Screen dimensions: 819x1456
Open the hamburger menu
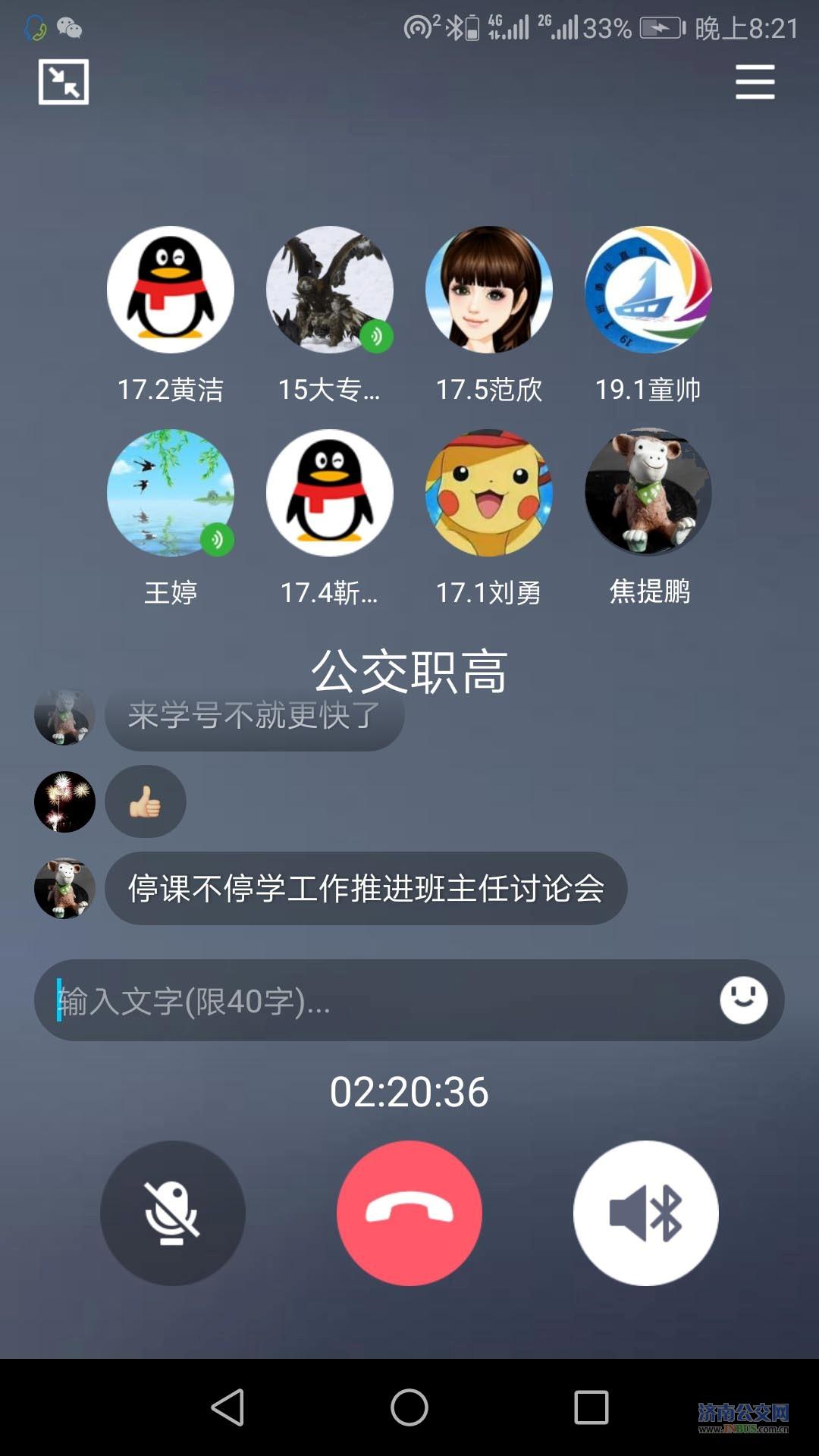755,82
